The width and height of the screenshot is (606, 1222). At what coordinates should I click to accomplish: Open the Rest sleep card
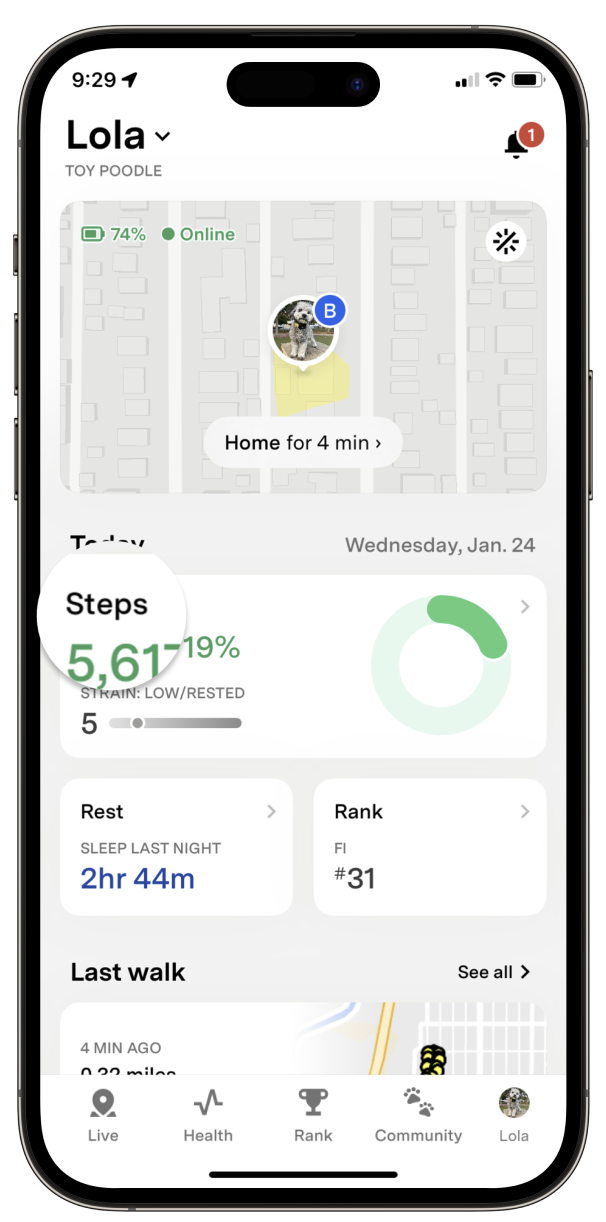(x=177, y=847)
